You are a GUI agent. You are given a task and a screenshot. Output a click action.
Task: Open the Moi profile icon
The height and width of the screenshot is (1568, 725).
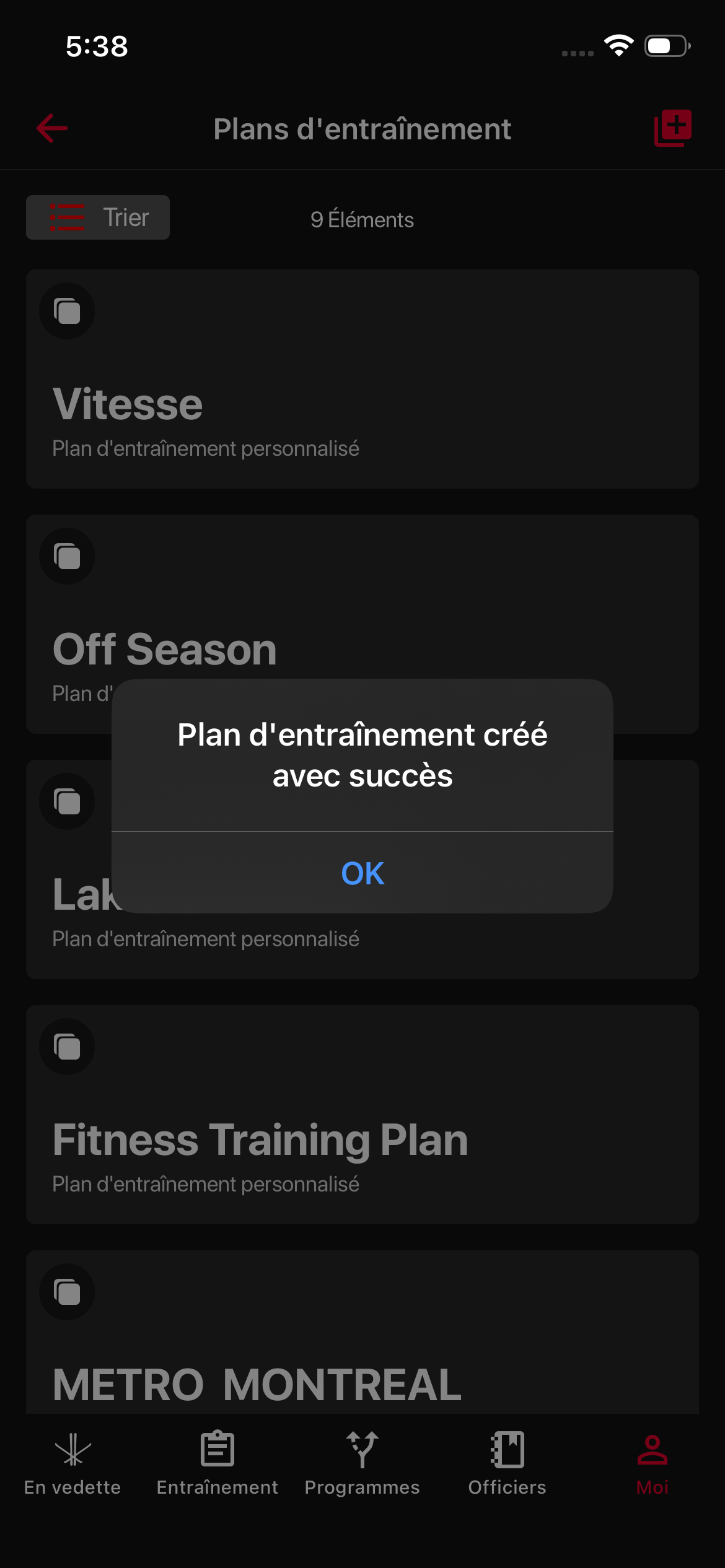click(652, 1449)
